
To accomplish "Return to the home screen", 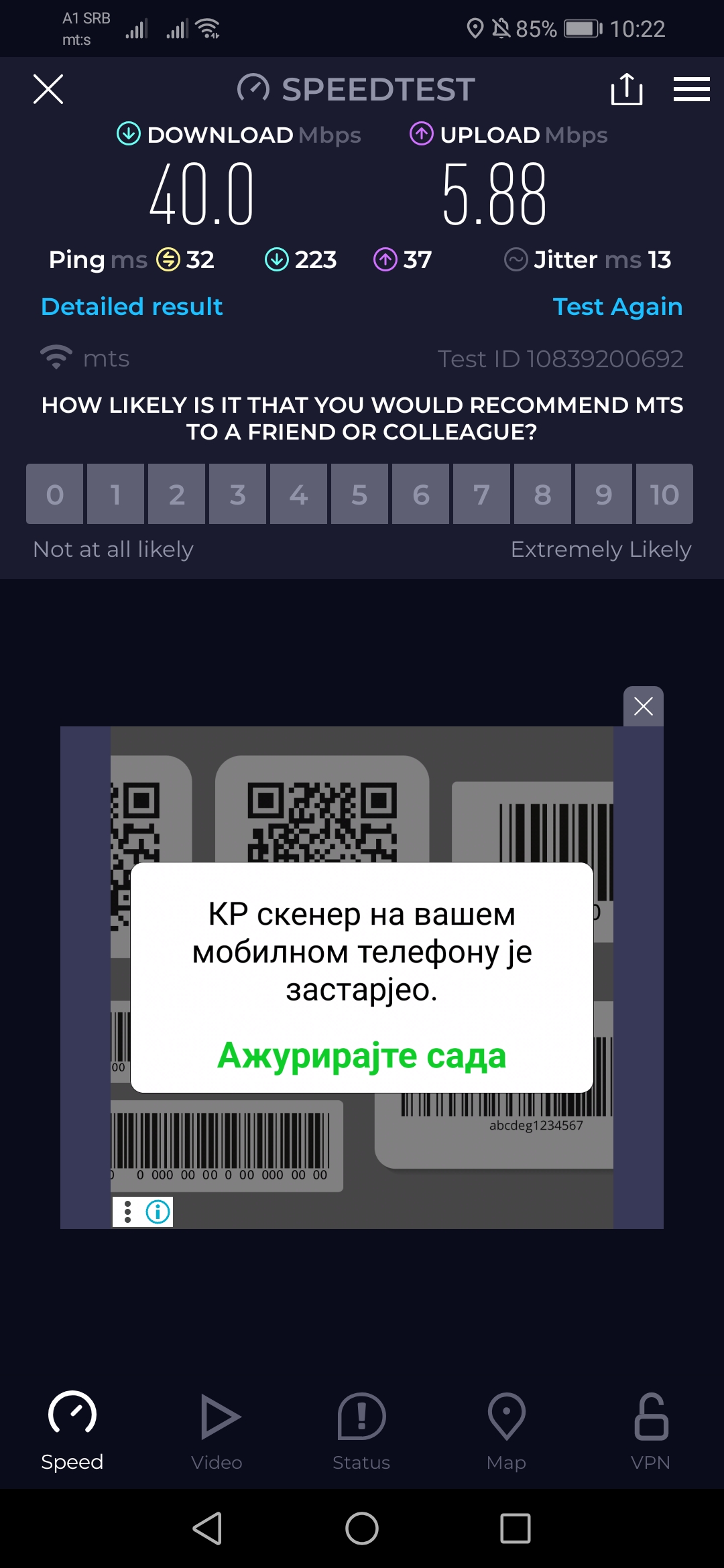I will pyautogui.click(x=362, y=1528).
